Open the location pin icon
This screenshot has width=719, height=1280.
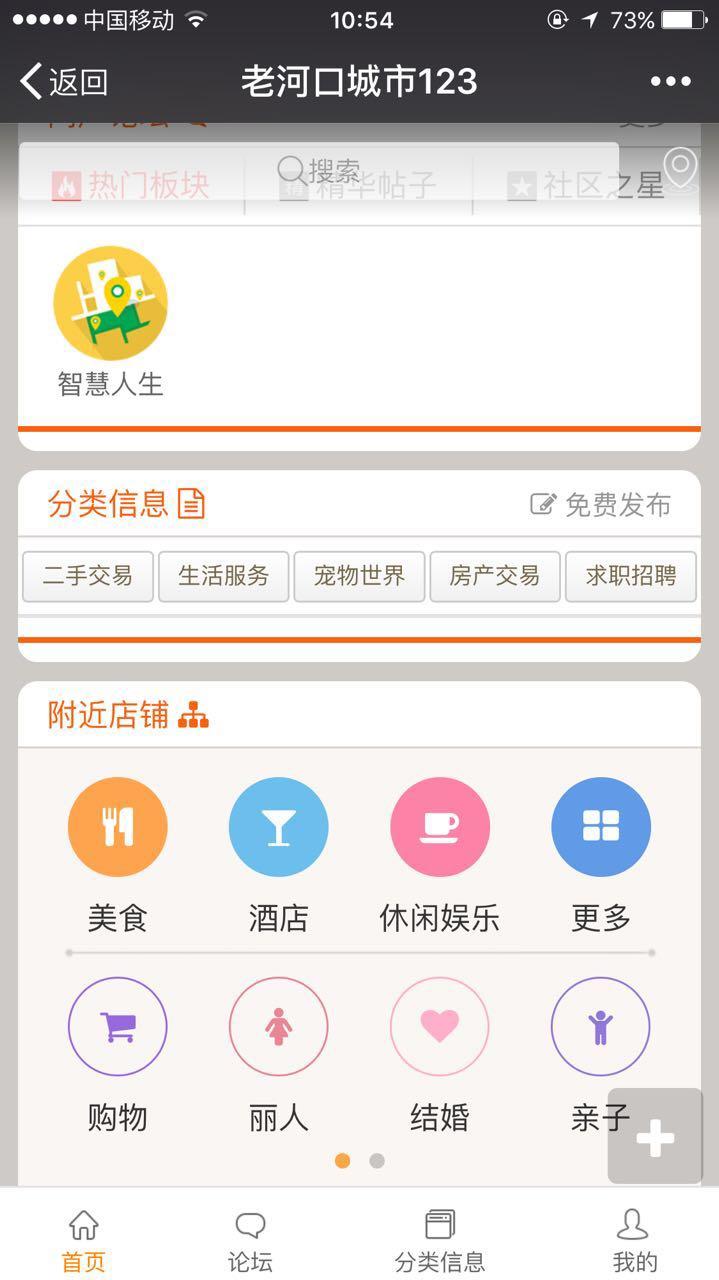click(680, 167)
